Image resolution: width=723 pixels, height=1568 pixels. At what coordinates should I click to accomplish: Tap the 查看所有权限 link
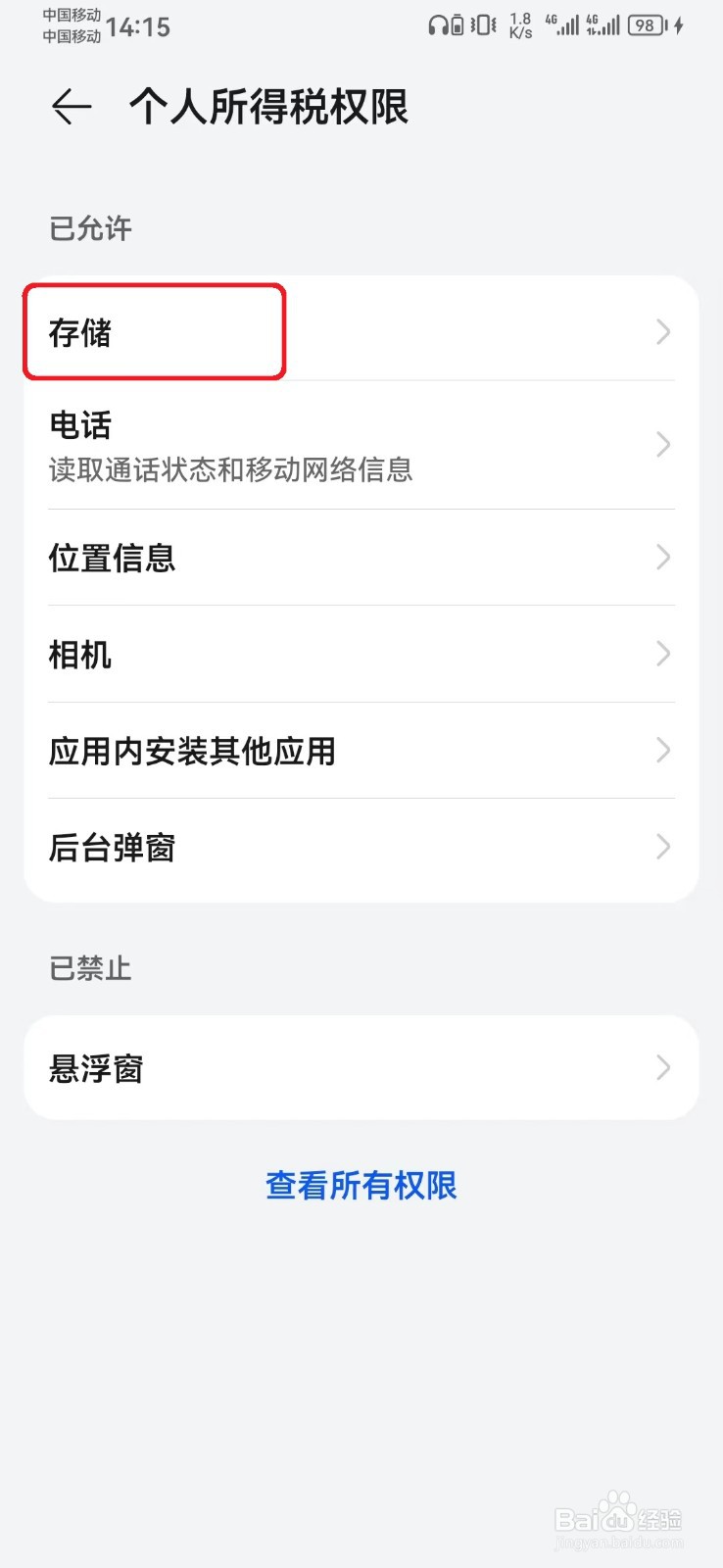tap(361, 1185)
